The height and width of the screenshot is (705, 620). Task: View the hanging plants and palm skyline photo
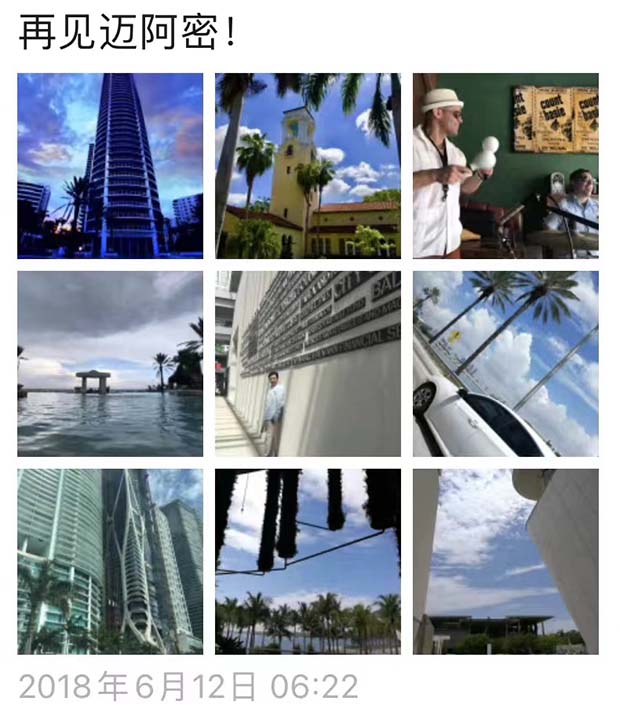(x=308, y=561)
